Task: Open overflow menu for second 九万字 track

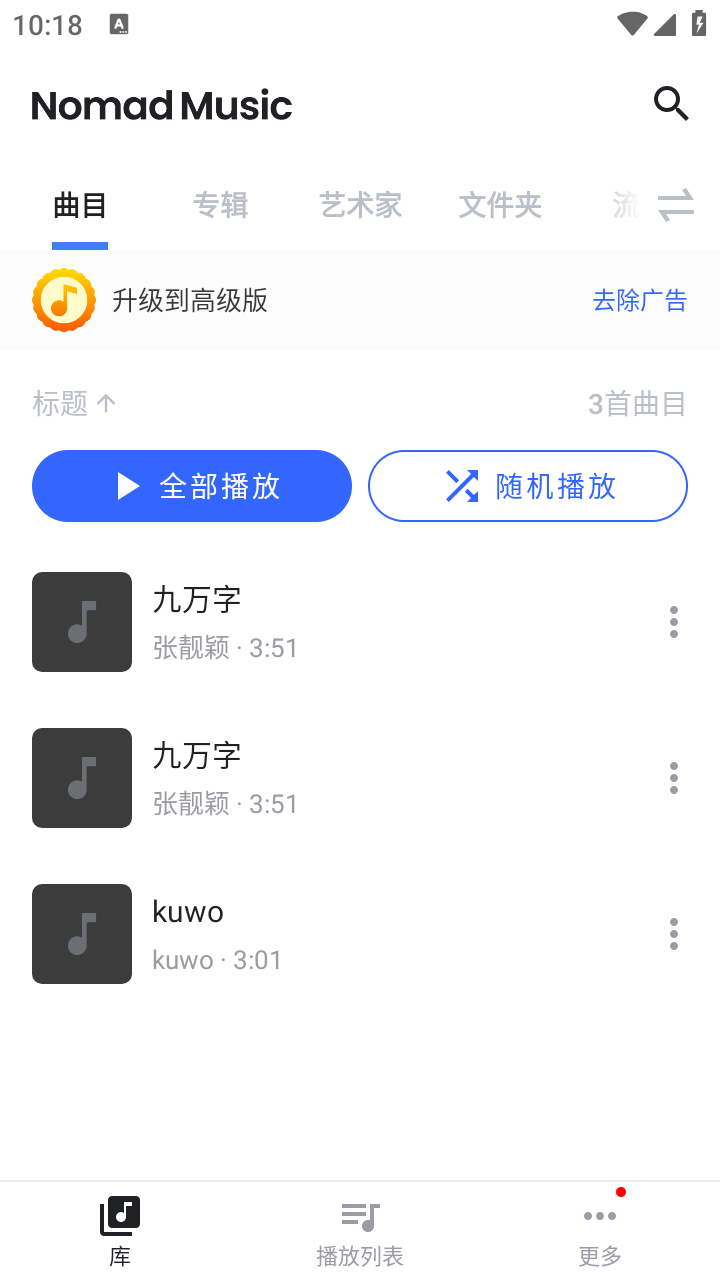Action: coord(674,777)
